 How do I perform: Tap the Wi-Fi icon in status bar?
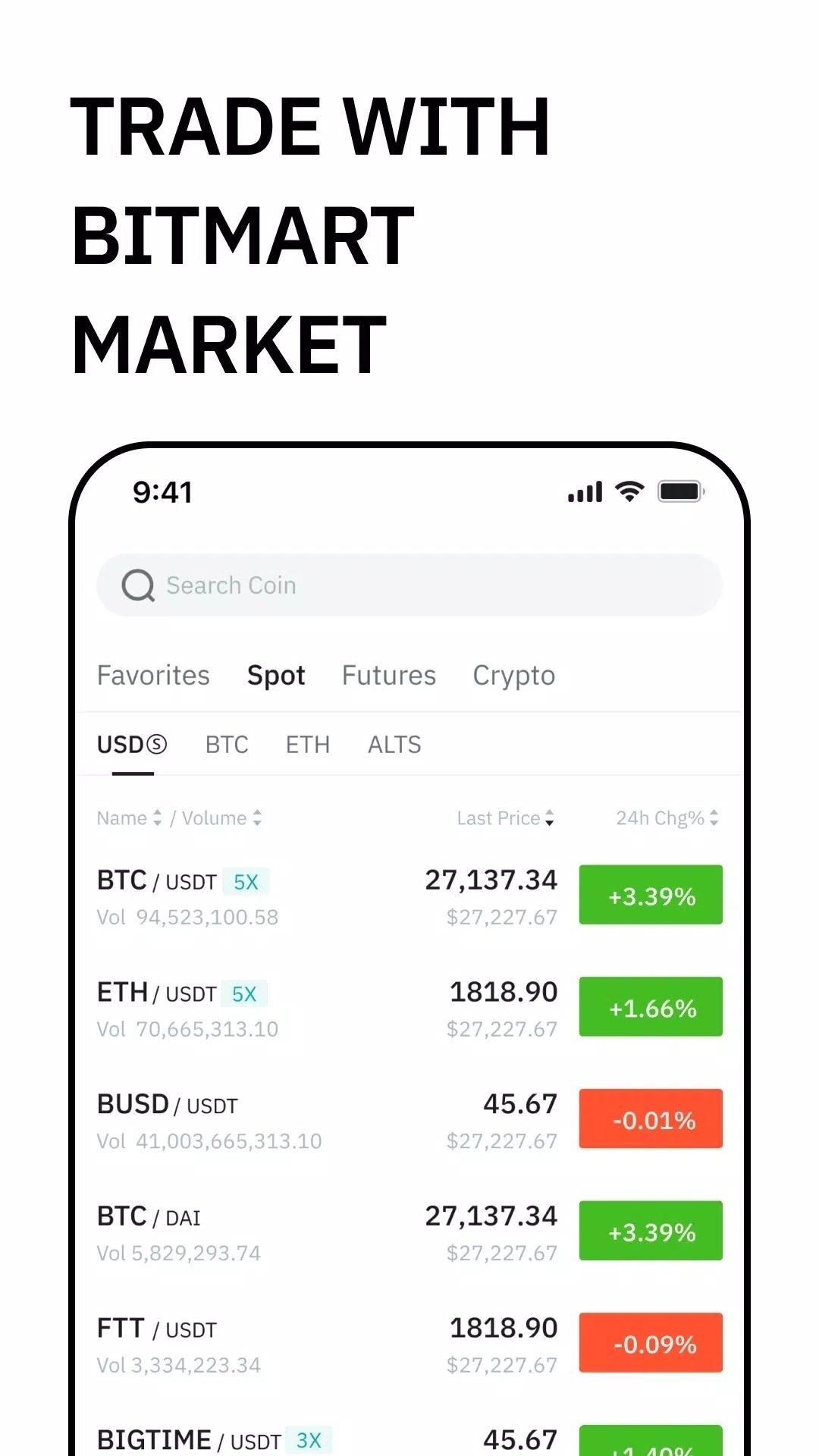pos(626,491)
